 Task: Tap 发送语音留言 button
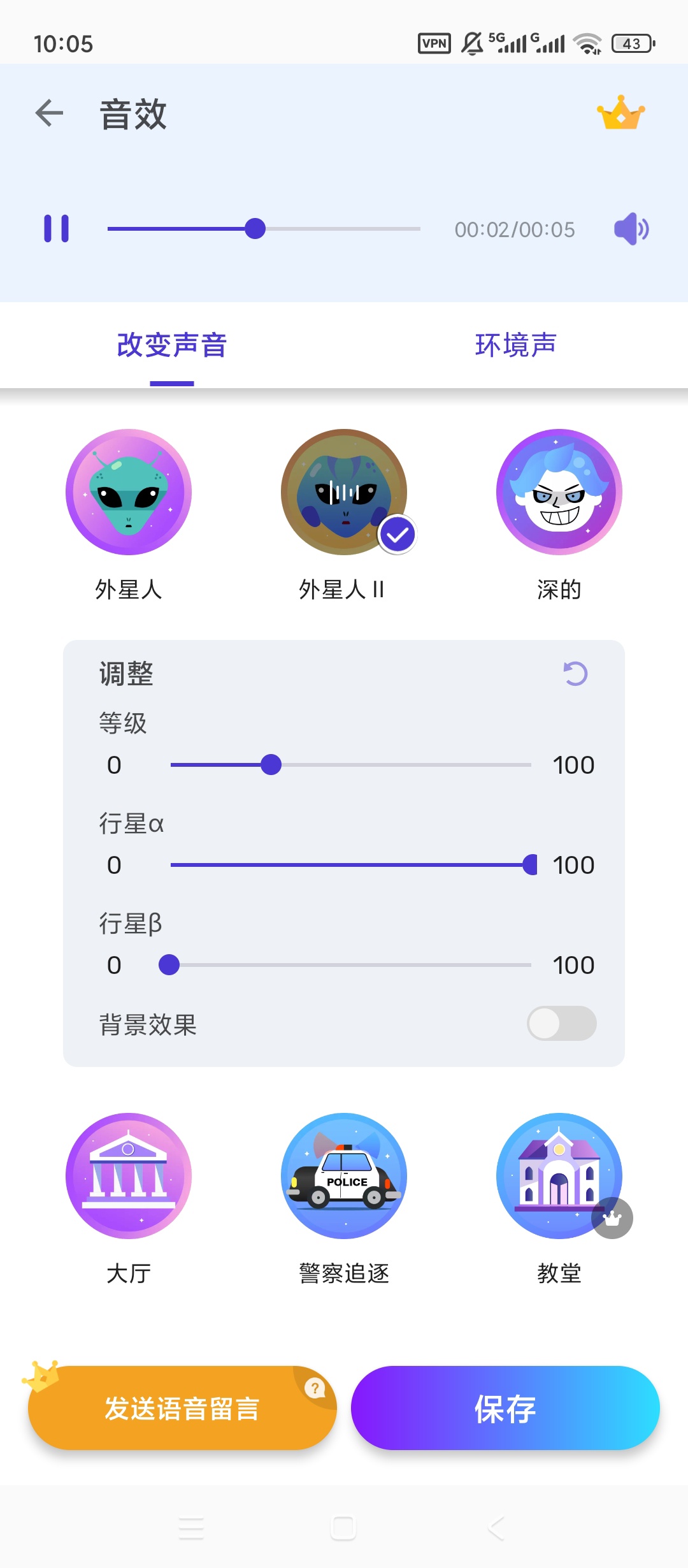coord(182,1408)
